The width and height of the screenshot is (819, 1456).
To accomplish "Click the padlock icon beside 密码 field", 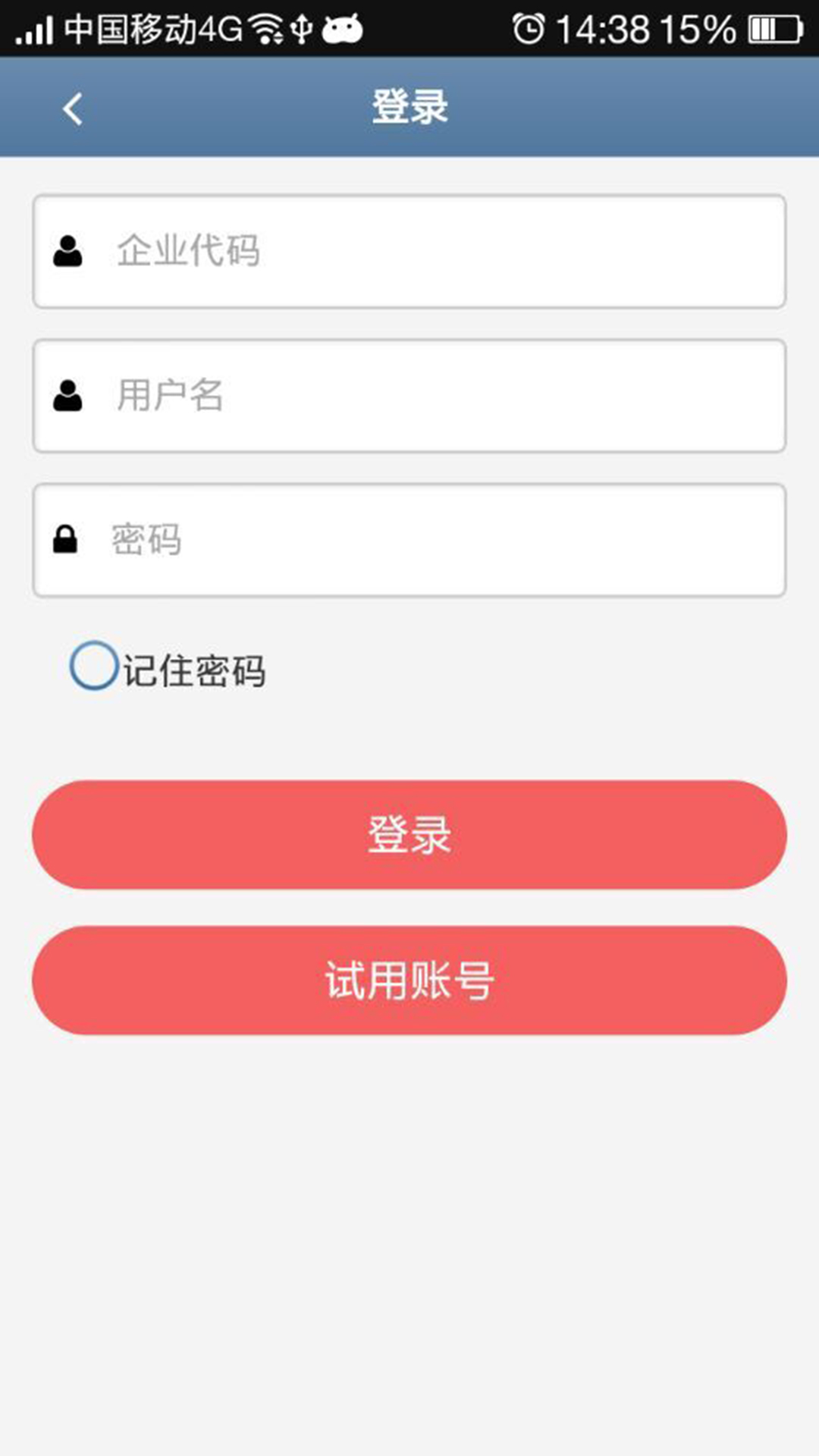I will click(67, 540).
